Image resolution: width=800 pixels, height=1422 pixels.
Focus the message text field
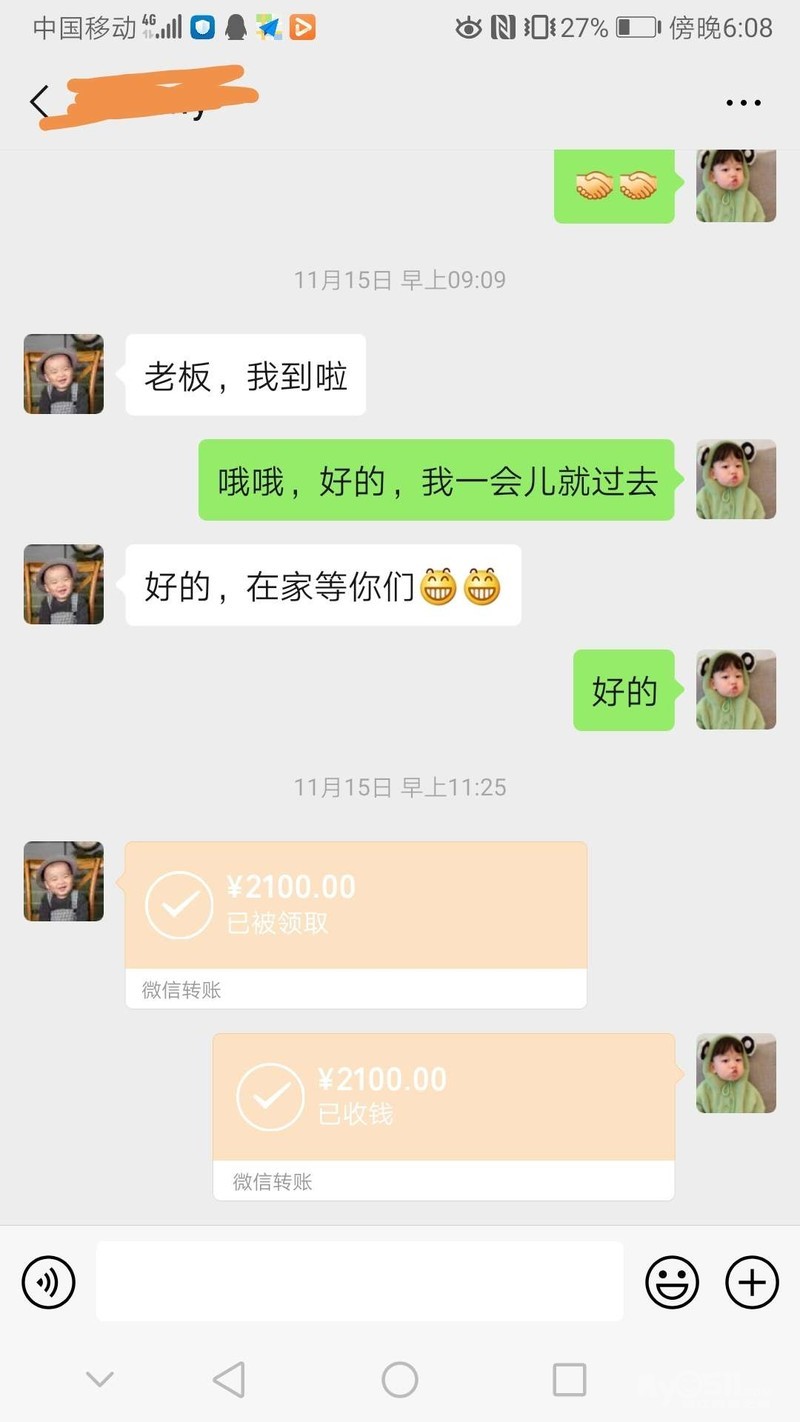click(x=359, y=1281)
